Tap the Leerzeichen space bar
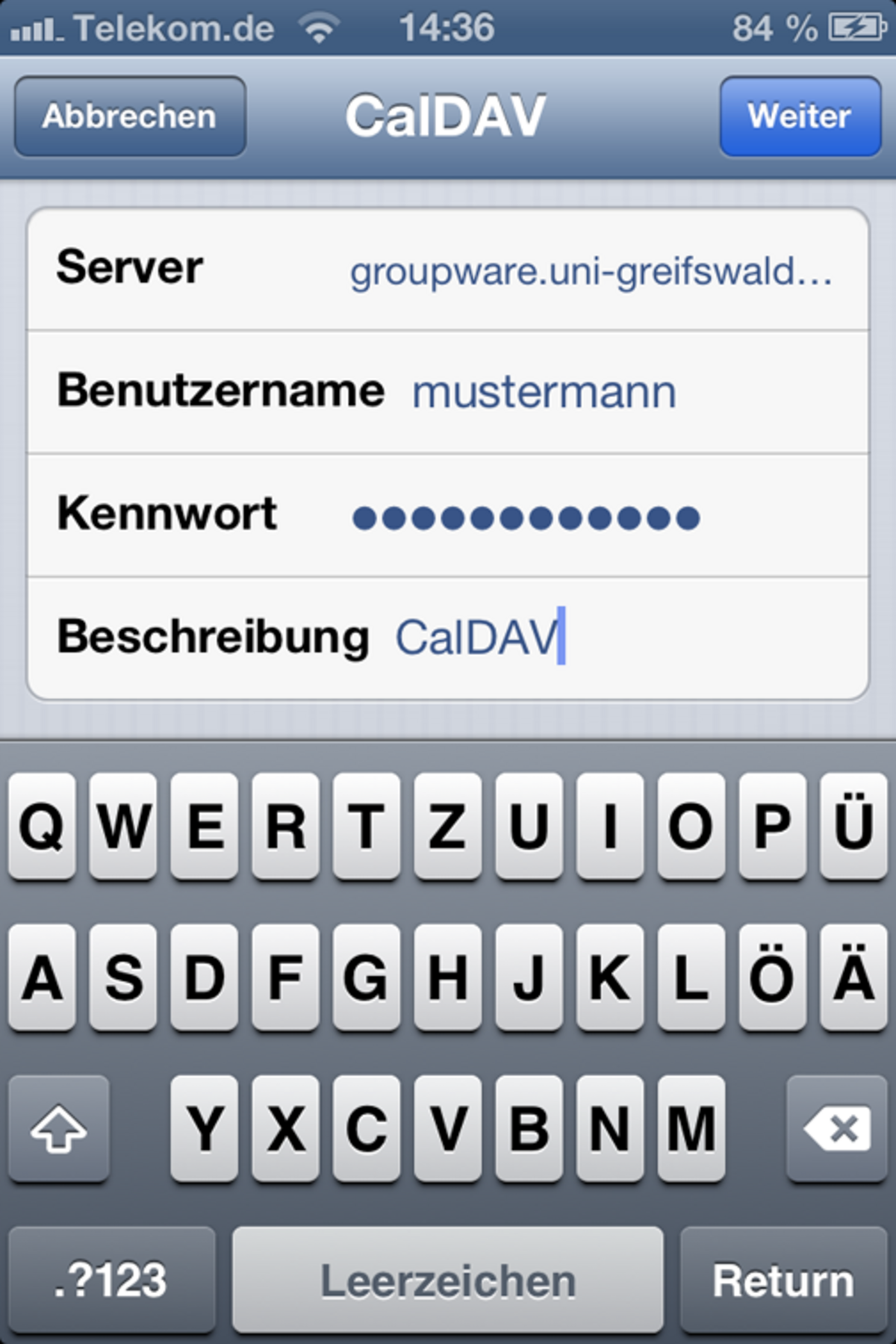Image resolution: width=896 pixels, height=1344 pixels. 447,1280
